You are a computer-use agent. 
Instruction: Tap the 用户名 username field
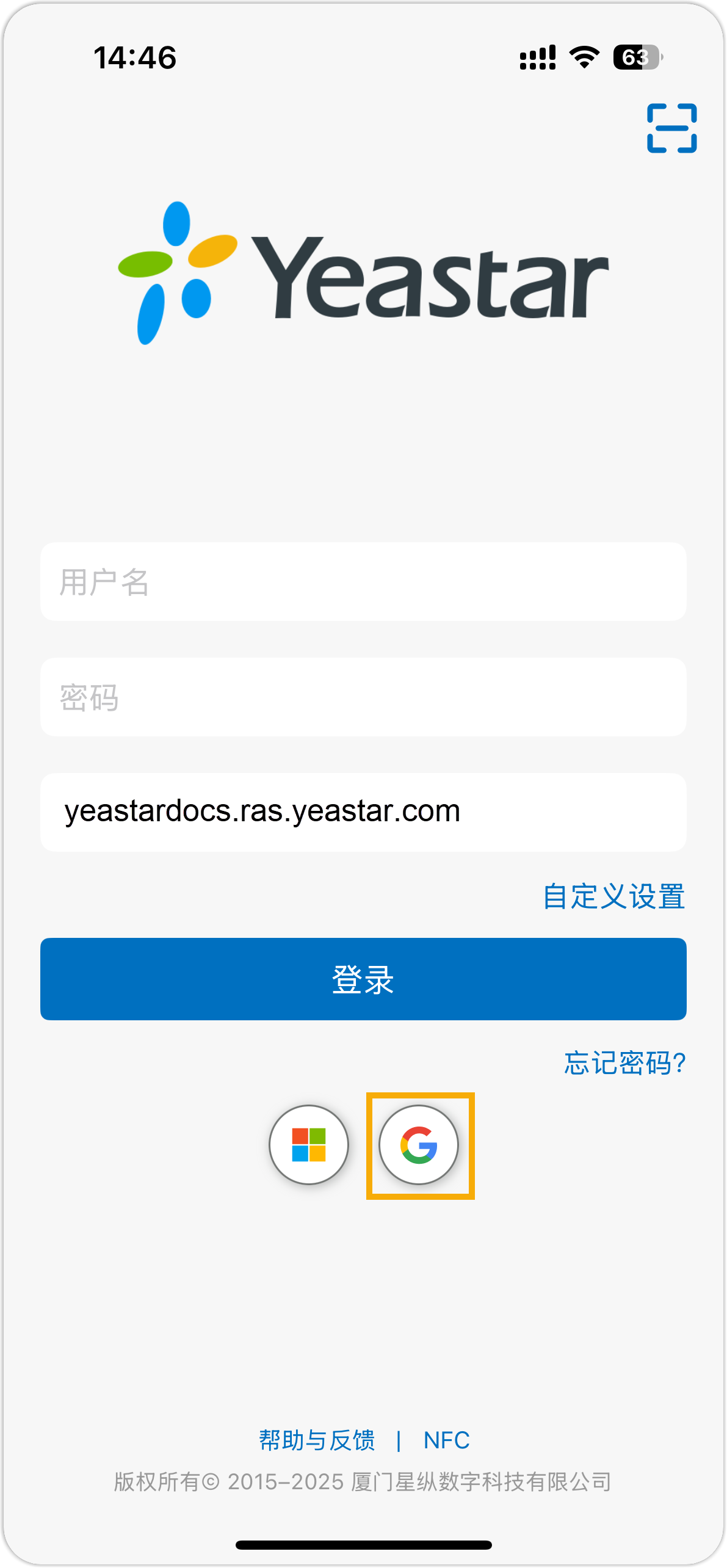(363, 582)
